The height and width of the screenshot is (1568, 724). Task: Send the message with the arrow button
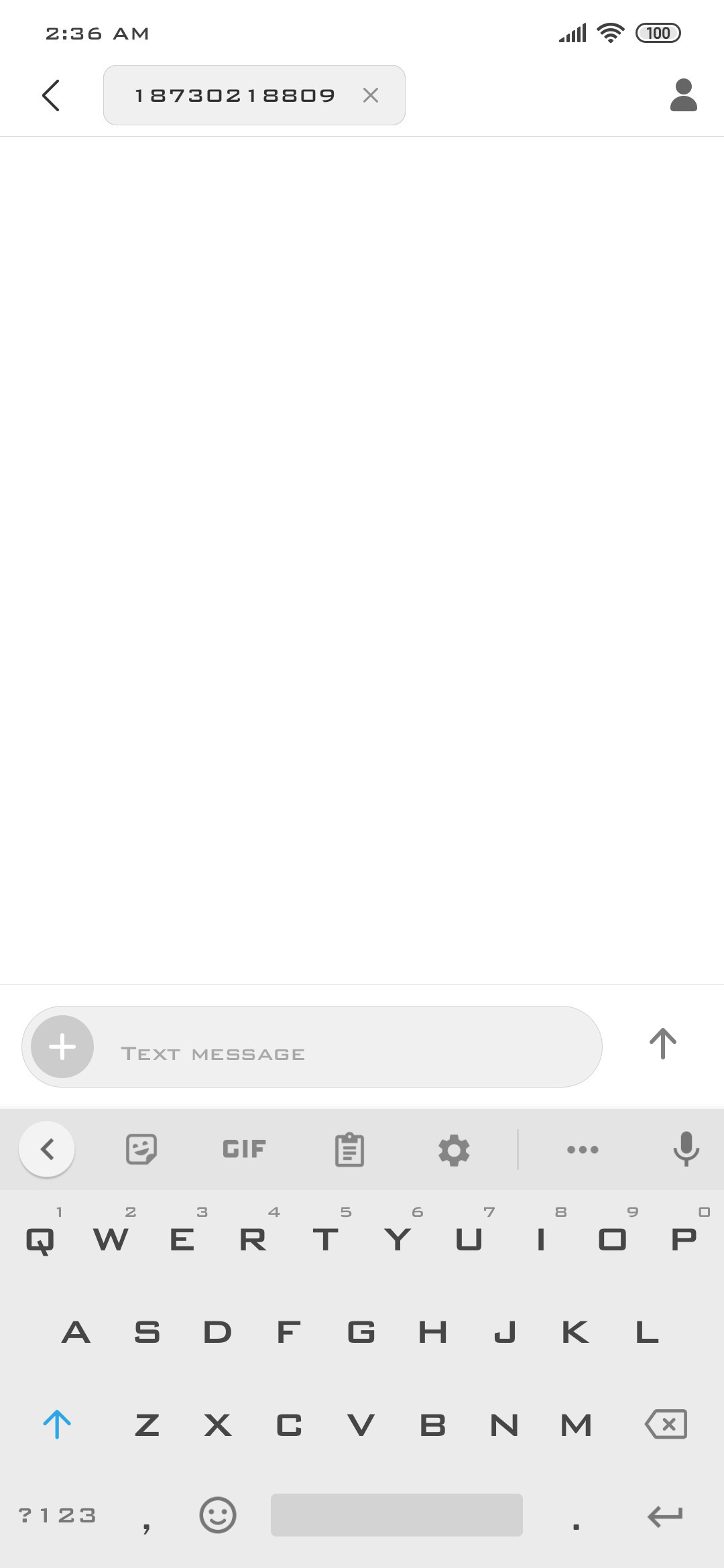663,1044
